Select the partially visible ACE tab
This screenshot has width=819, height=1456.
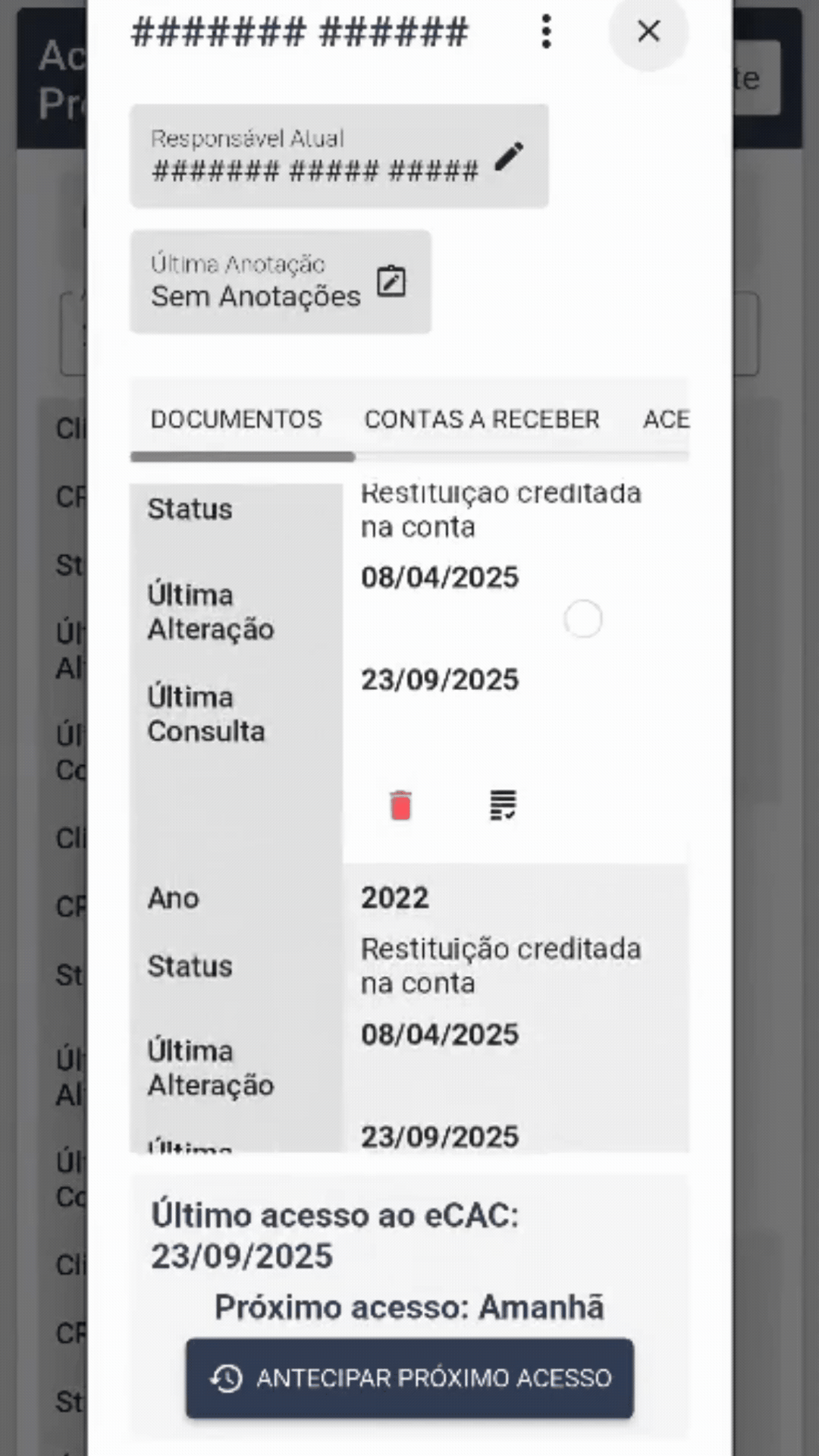(666, 419)
